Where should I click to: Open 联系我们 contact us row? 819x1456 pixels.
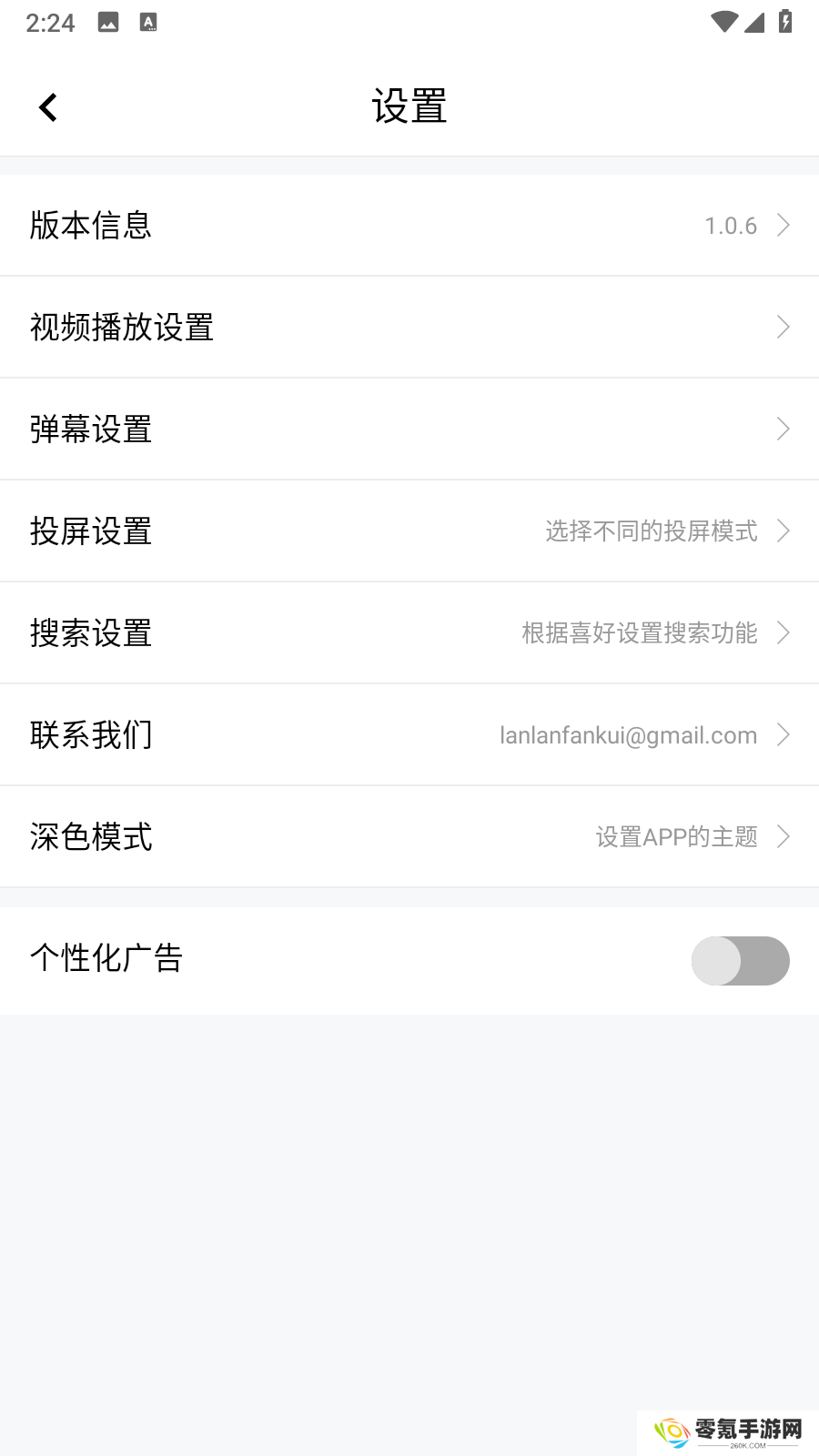tap(409, 734)
